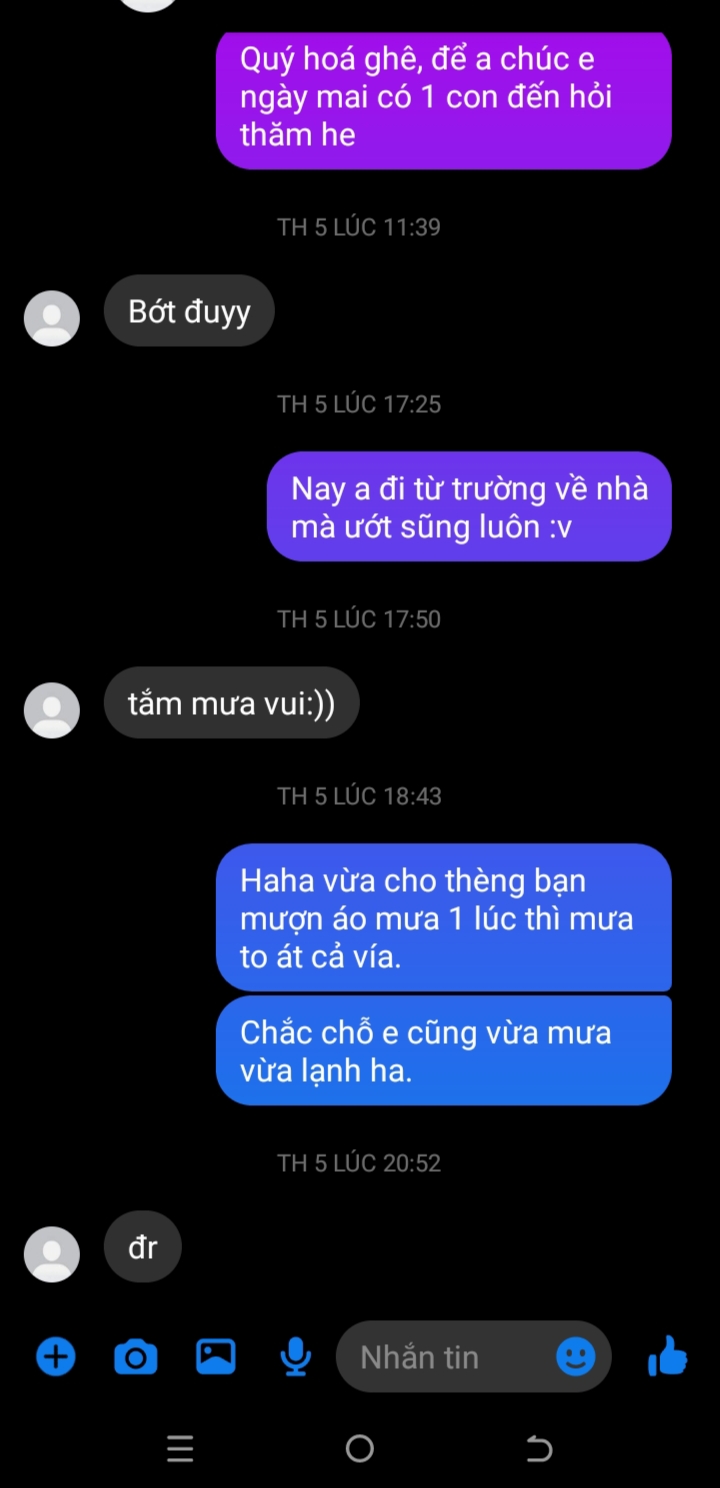Tap the avatar beside the "đr" message
720x1488 pixels.
(x=52, y=1254)
